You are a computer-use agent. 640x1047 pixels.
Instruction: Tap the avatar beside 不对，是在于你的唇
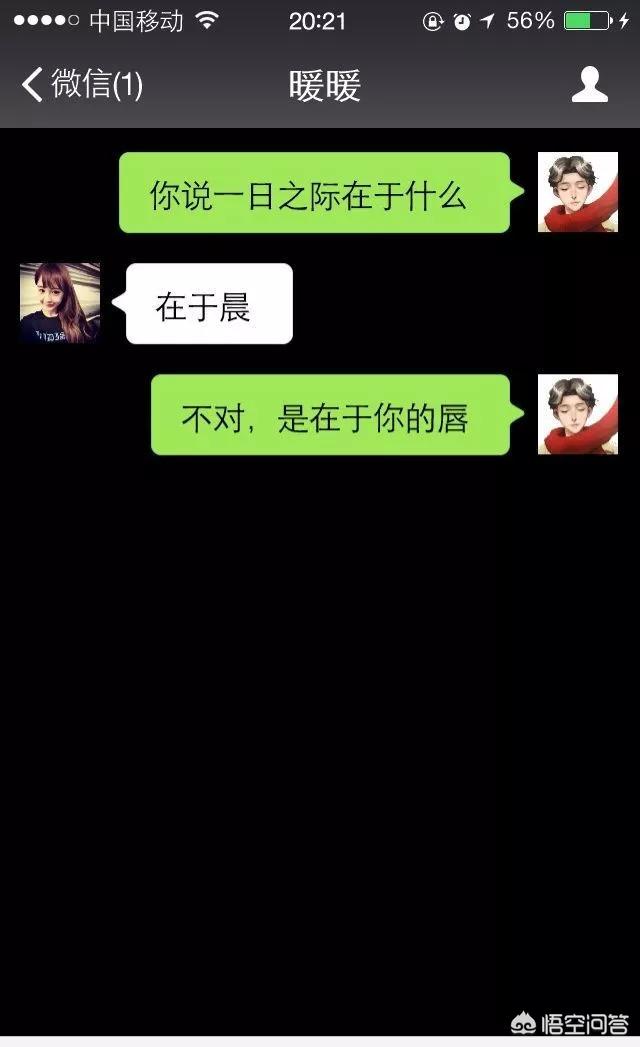[577, 415]
